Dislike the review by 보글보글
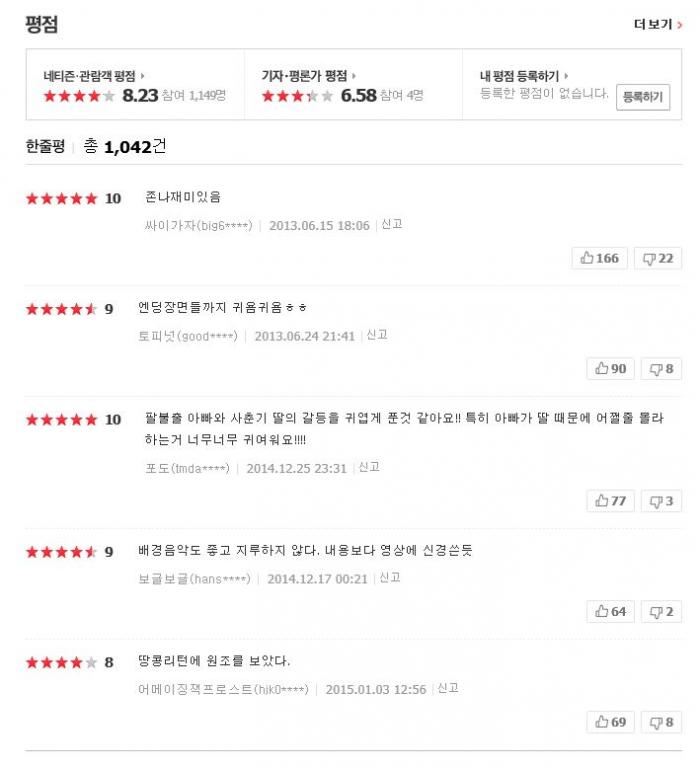 tap(661, 611)
